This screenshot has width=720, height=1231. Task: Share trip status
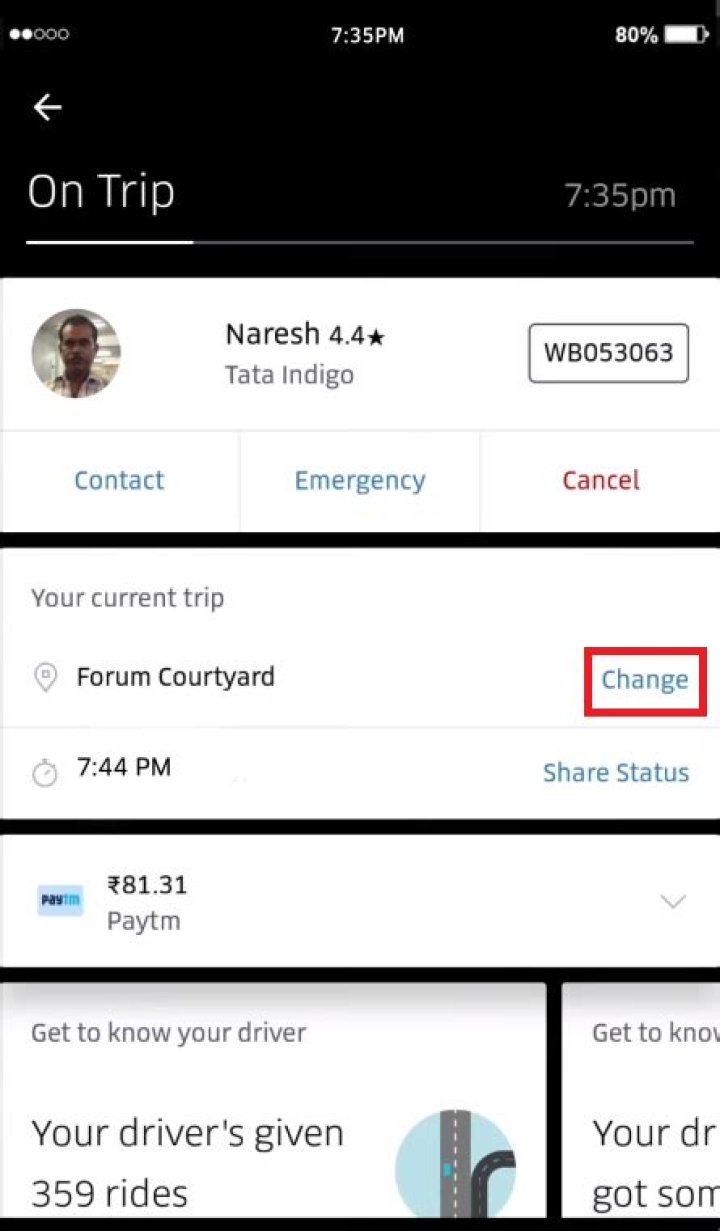(616, 773)
